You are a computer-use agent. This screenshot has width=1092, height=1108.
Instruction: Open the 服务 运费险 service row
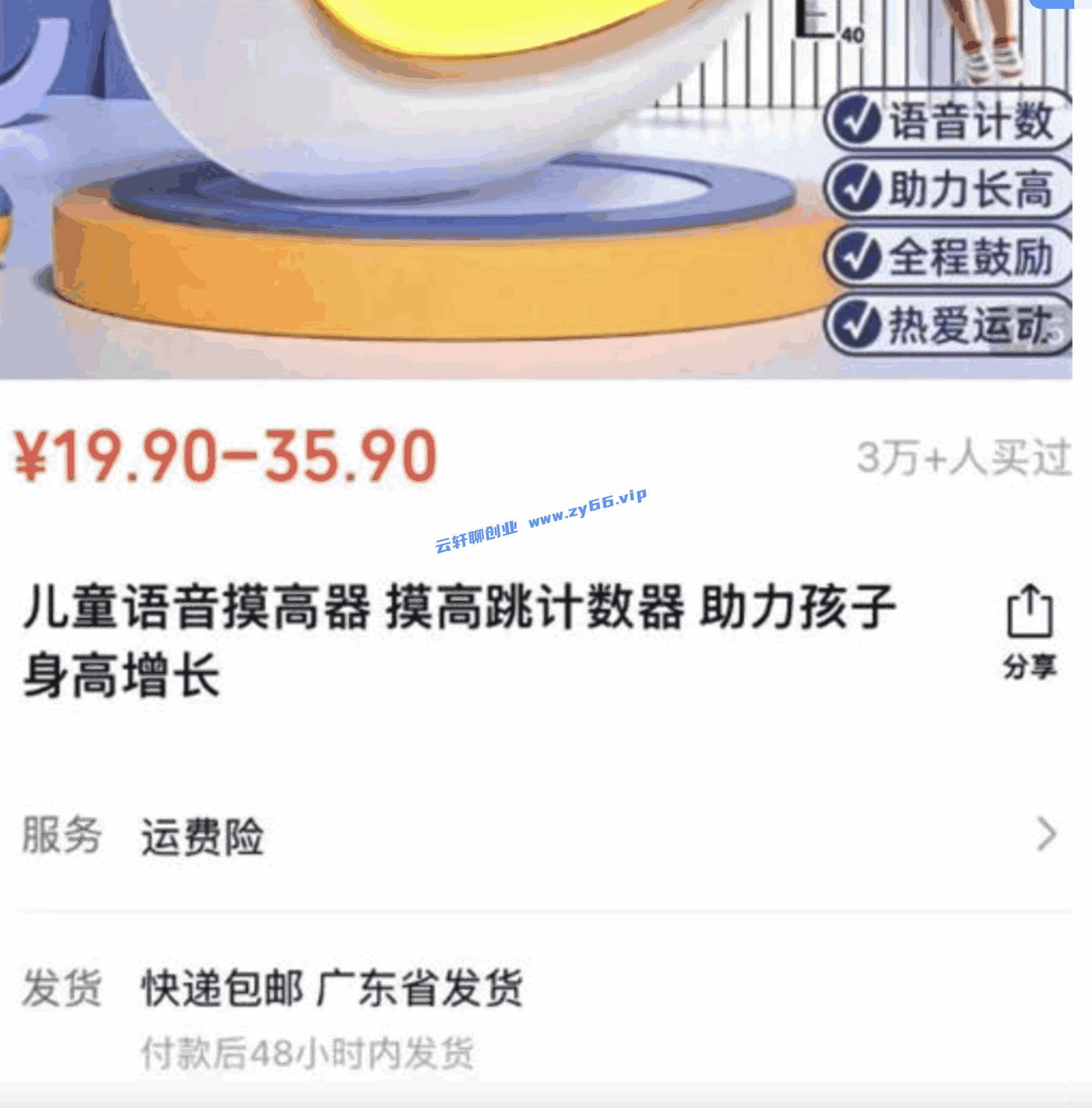click(x=539, y=835)
